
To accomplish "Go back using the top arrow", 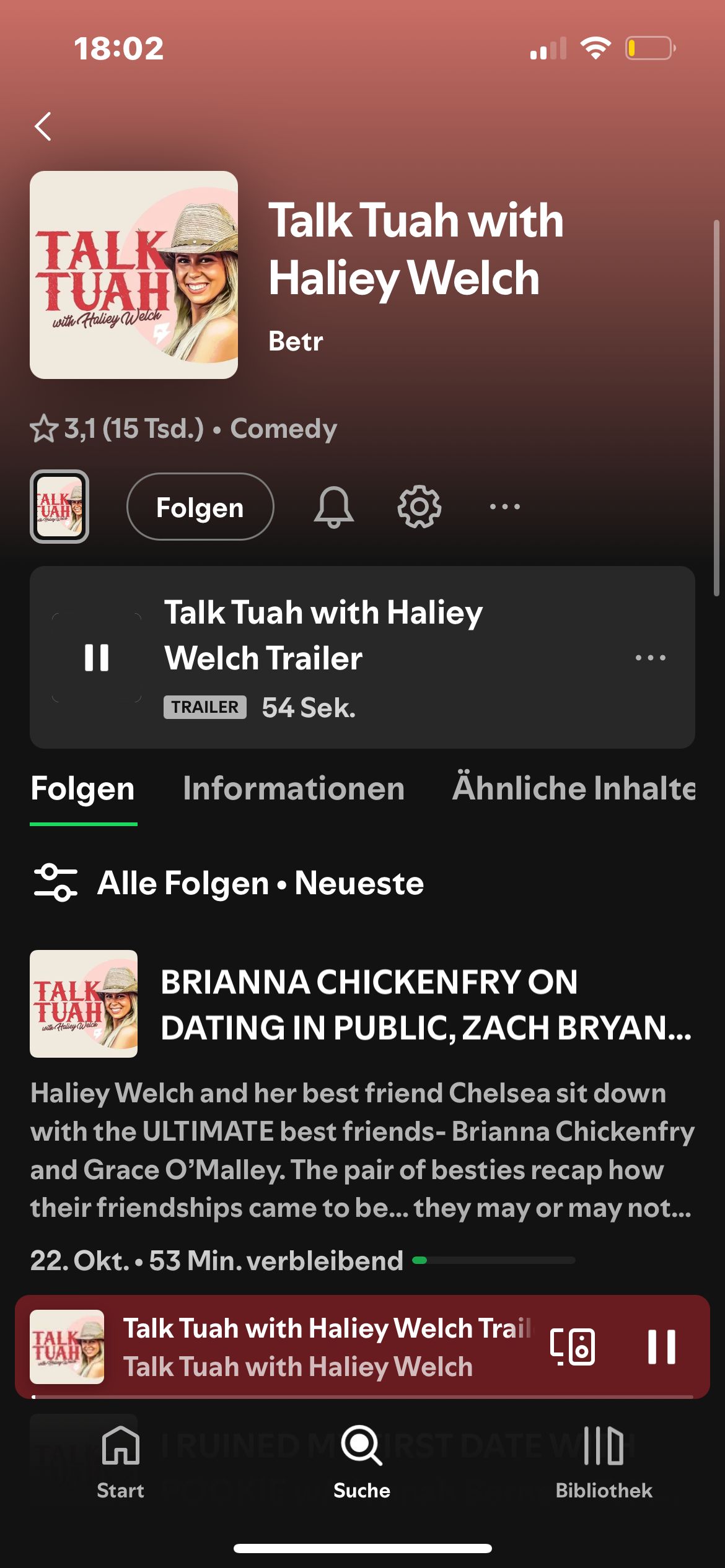I will click(x=43, y=126).
